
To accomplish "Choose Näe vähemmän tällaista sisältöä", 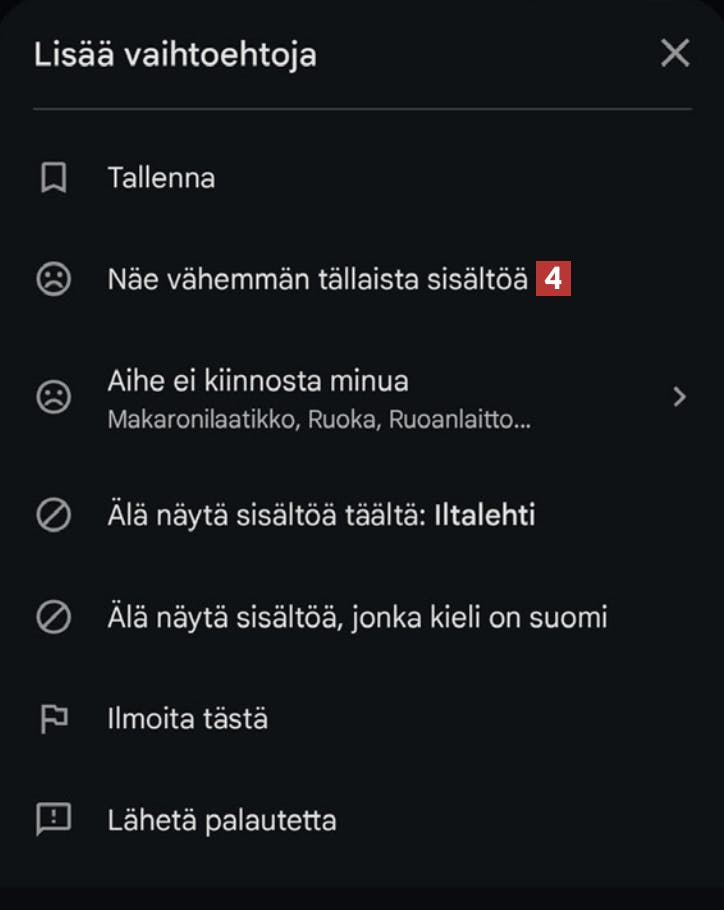I will pos(317,280).
